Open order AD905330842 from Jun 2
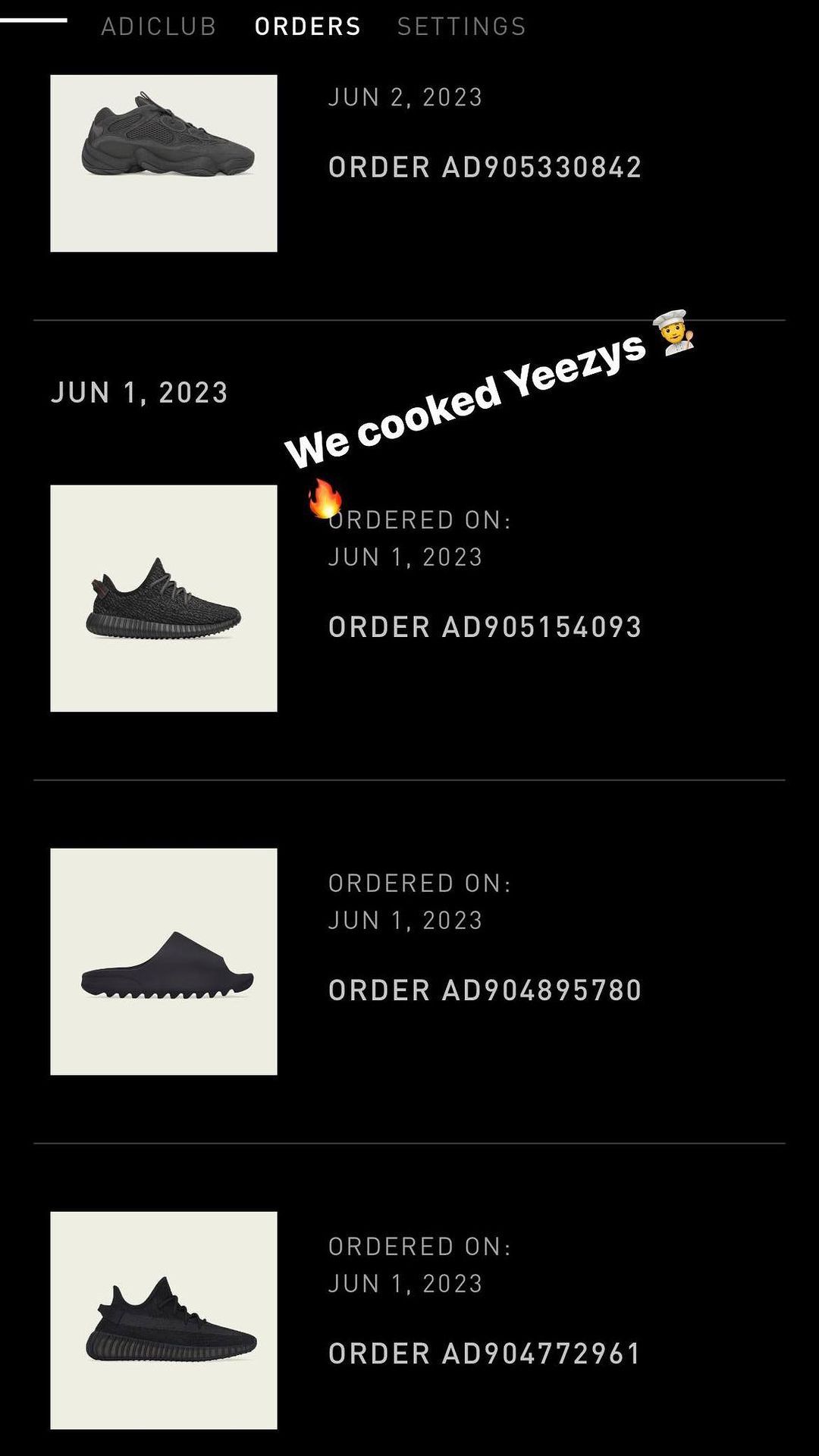 [485, 167]
